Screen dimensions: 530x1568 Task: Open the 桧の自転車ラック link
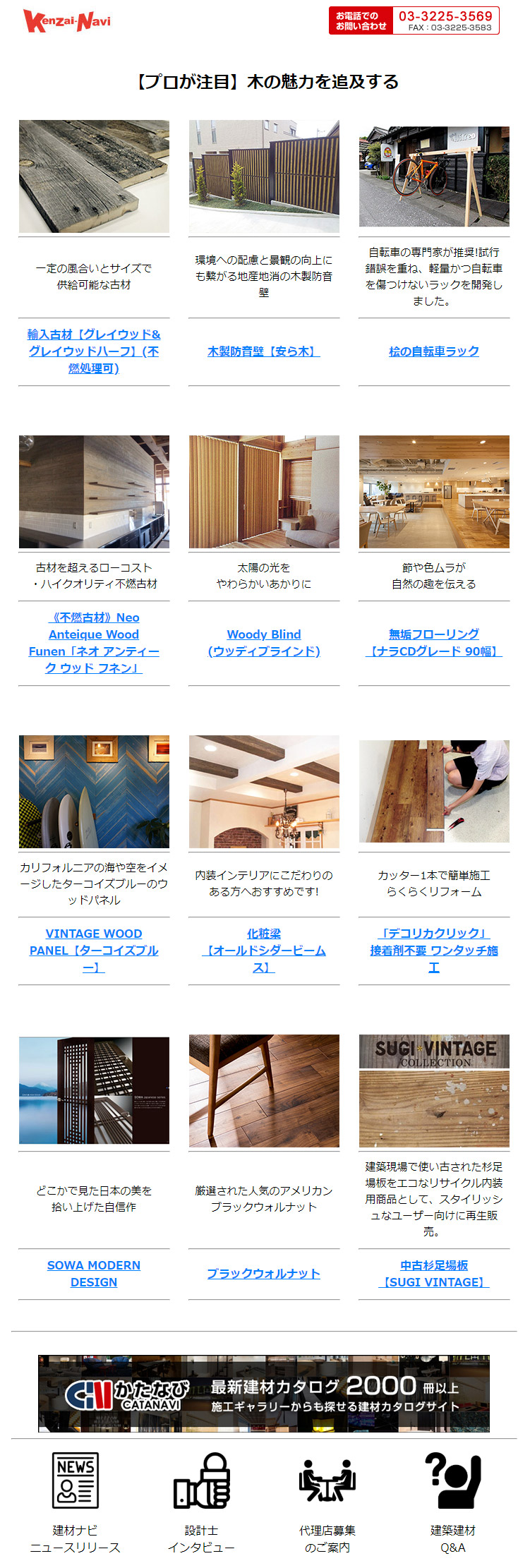[x=433, y=351]
